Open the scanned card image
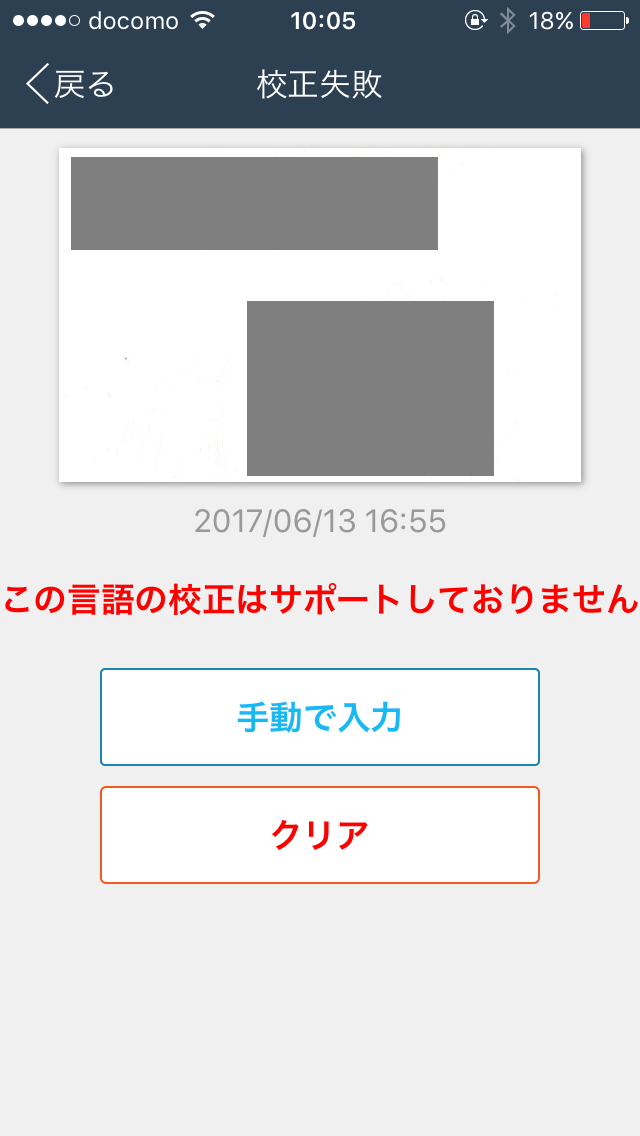The height and width of the screenshot is (1136, 640). (320, 315)
